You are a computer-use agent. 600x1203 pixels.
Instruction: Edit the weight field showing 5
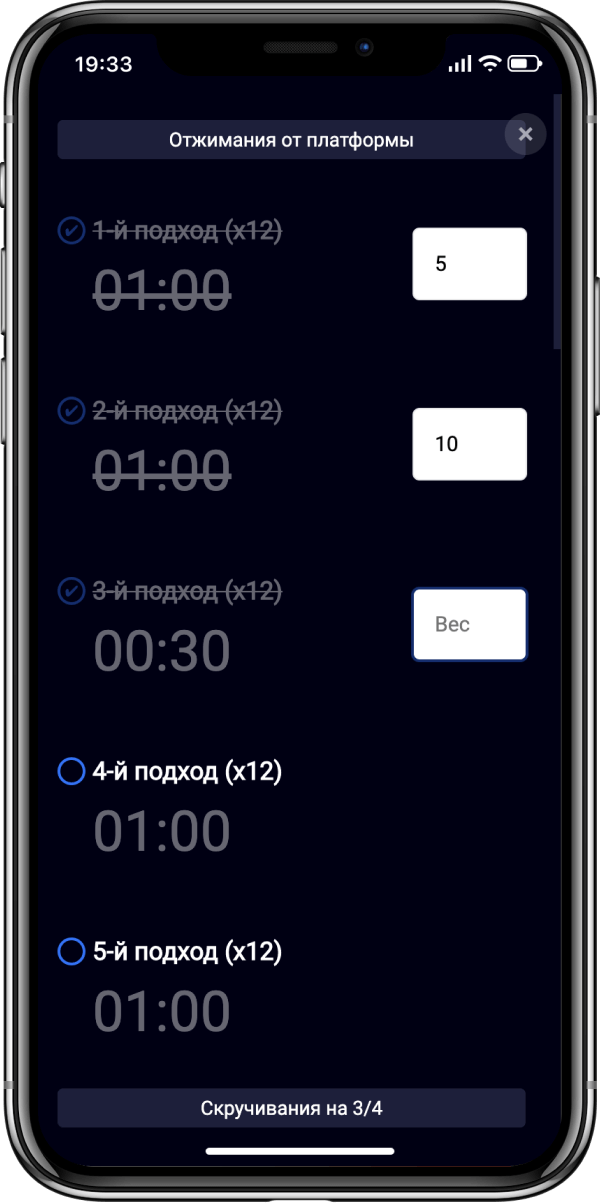click(x=469, y=264)
